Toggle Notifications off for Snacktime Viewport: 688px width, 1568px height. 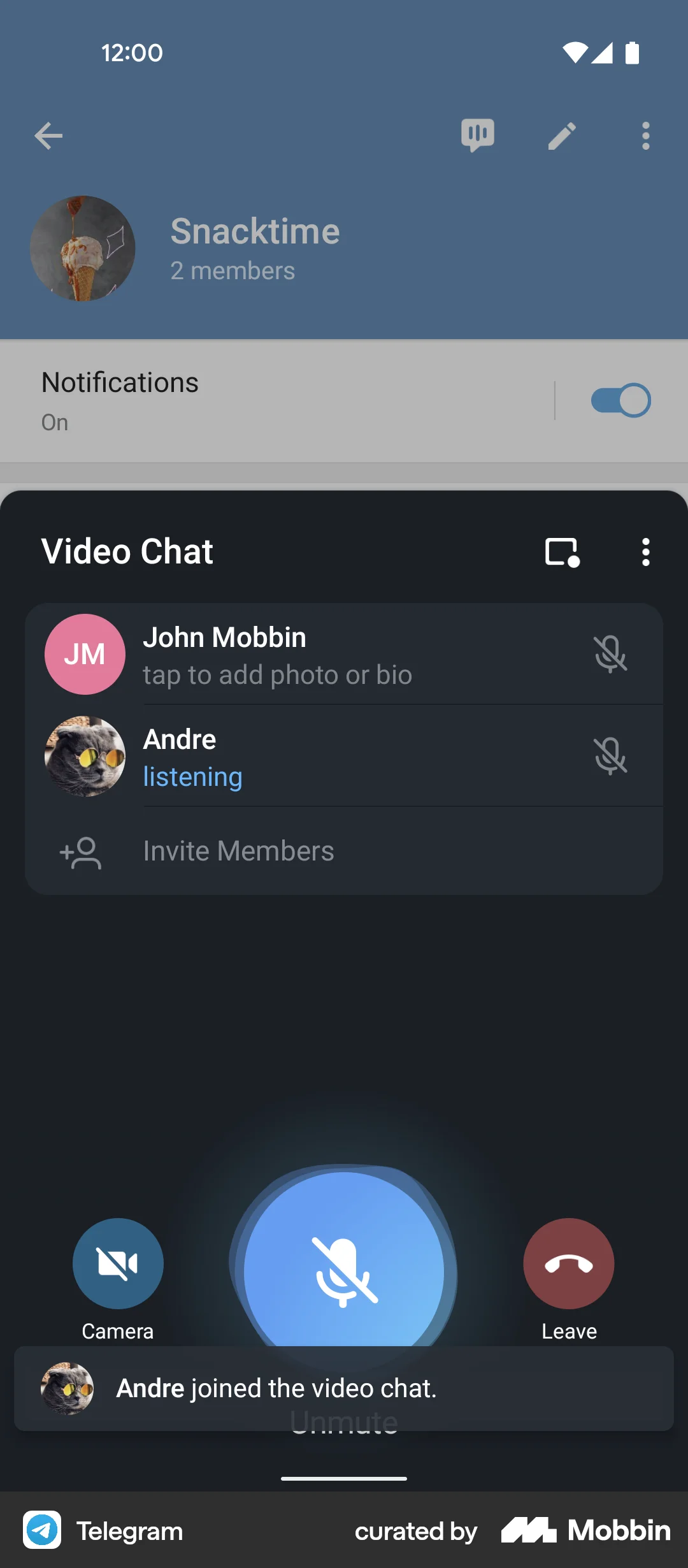click(x=622, y=399)
